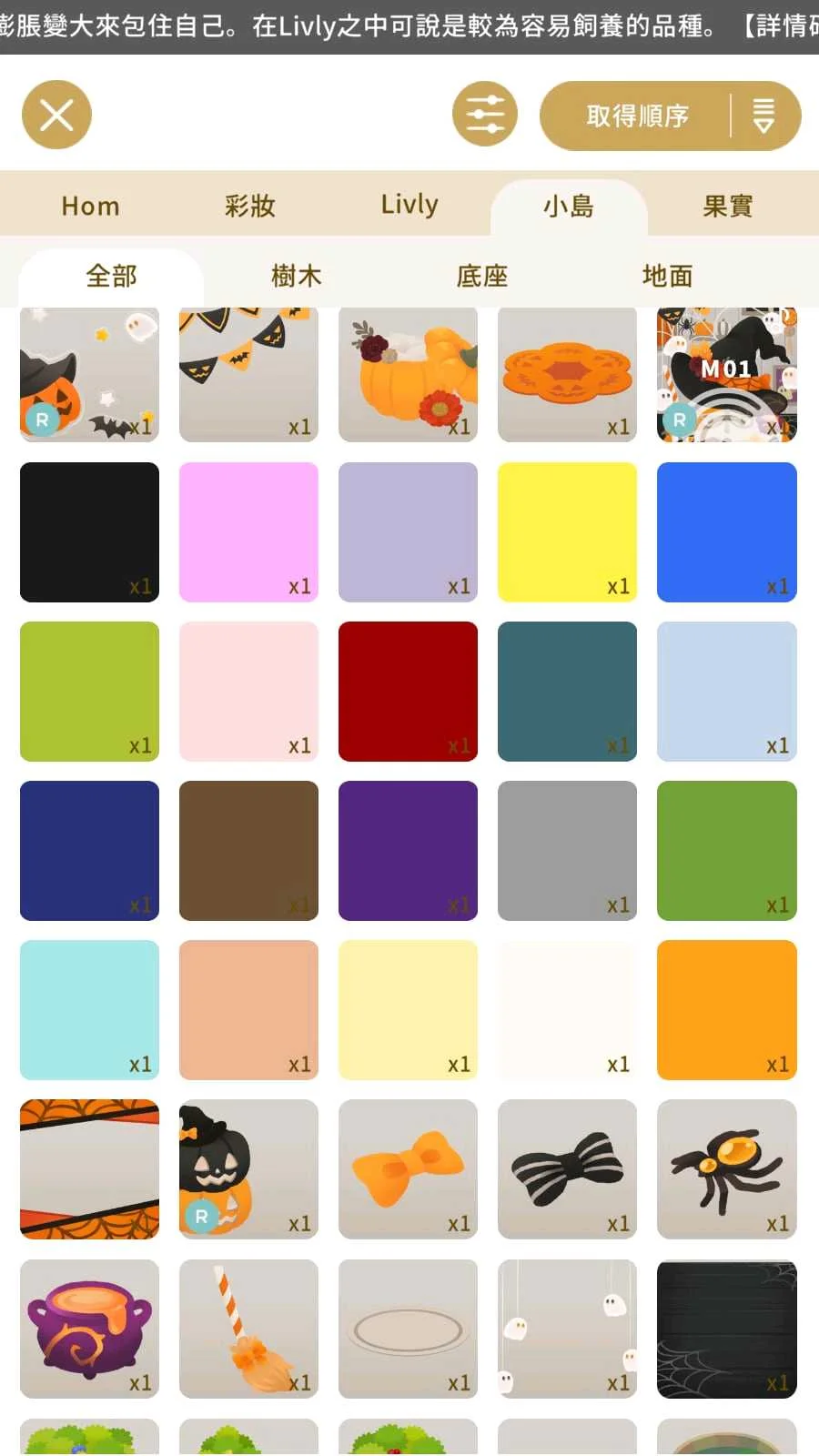The image size is (819, 1456).
Task: Show the 底座 subcategory
Action: point(481,276)
